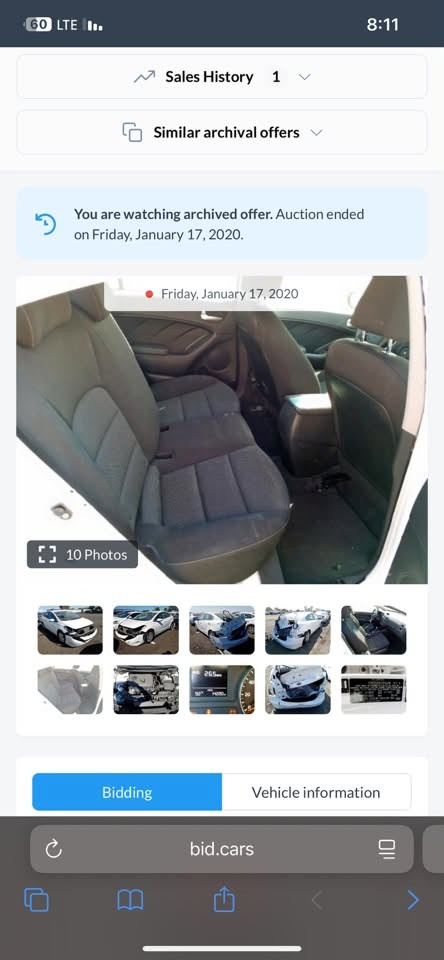This screenshot has height=960, width=444.
Task: Reload the bid.cars page
Action: pos(54,849)
